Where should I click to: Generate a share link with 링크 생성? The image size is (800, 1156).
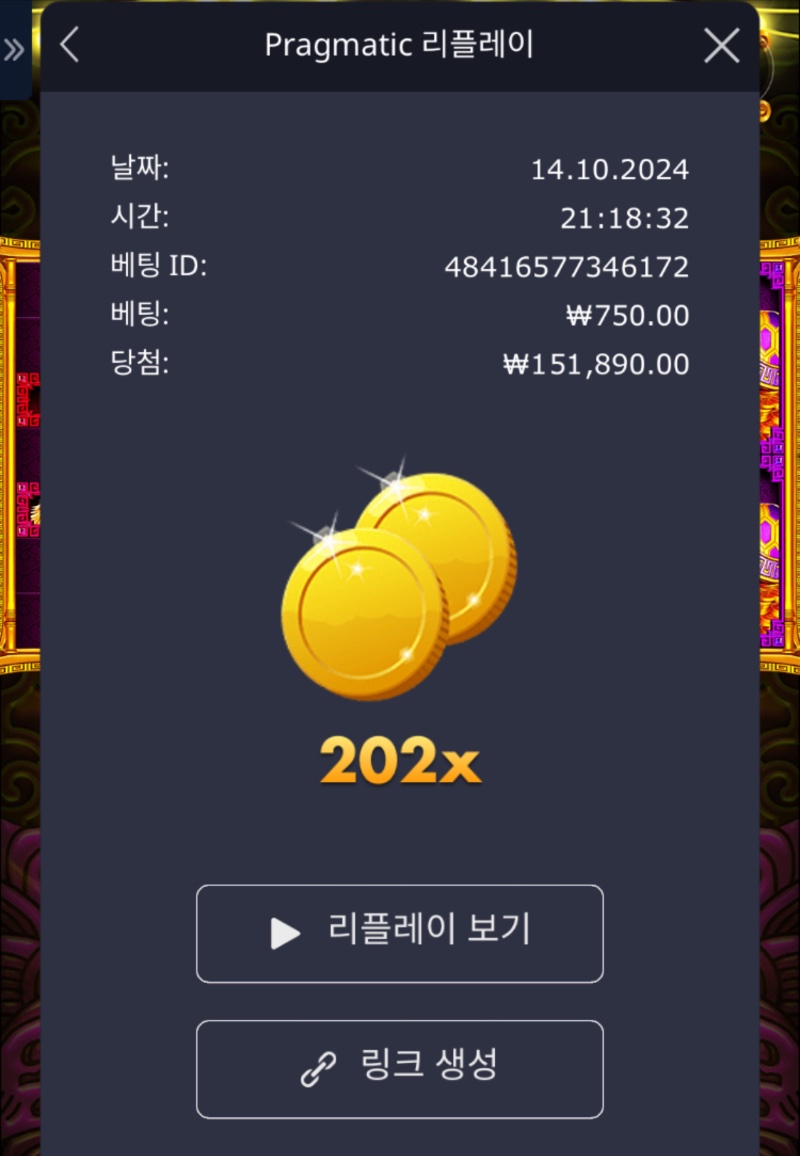pos(400,1068)
